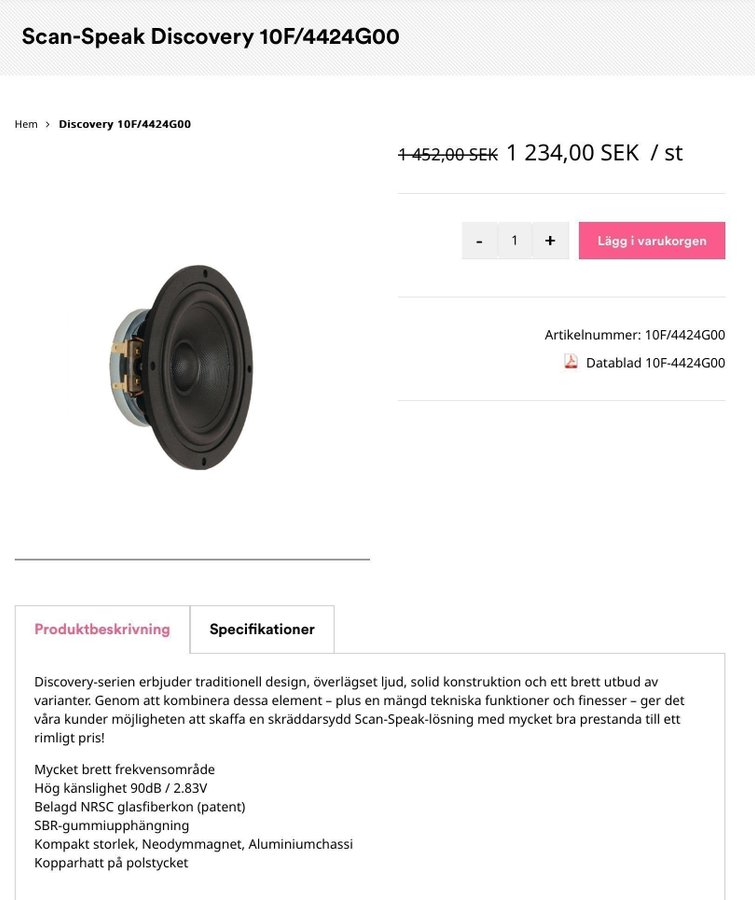755x900 pixels.
Task: Increase quantity with plus button
Action: pos(550,241)
